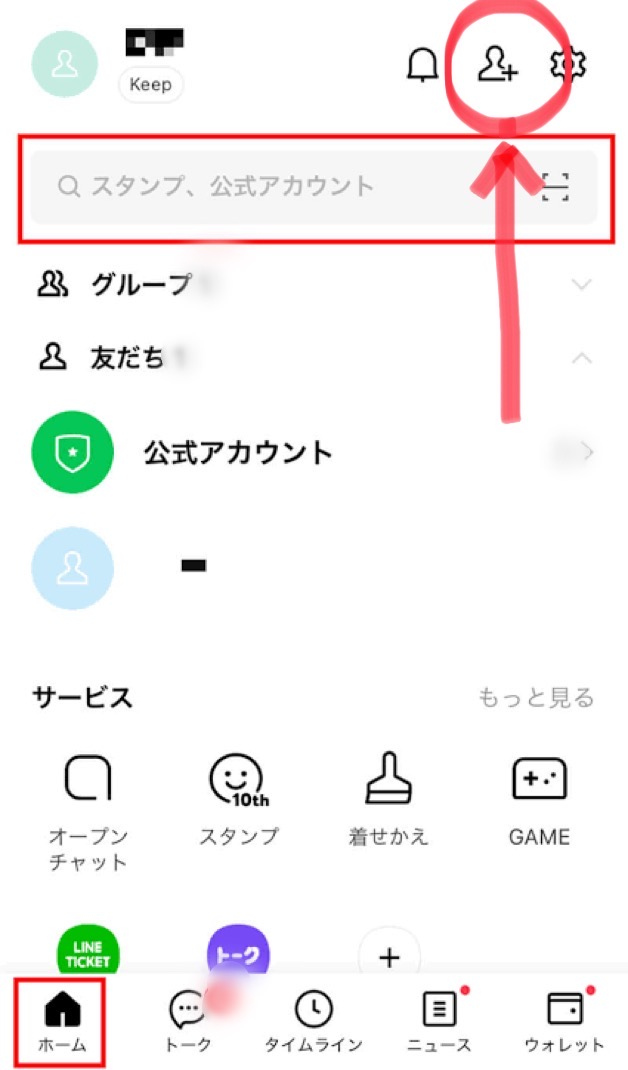Switch to the ウォレット tab
The height and width of the screenshot is (1070, 628).
tap(565, 1022)
